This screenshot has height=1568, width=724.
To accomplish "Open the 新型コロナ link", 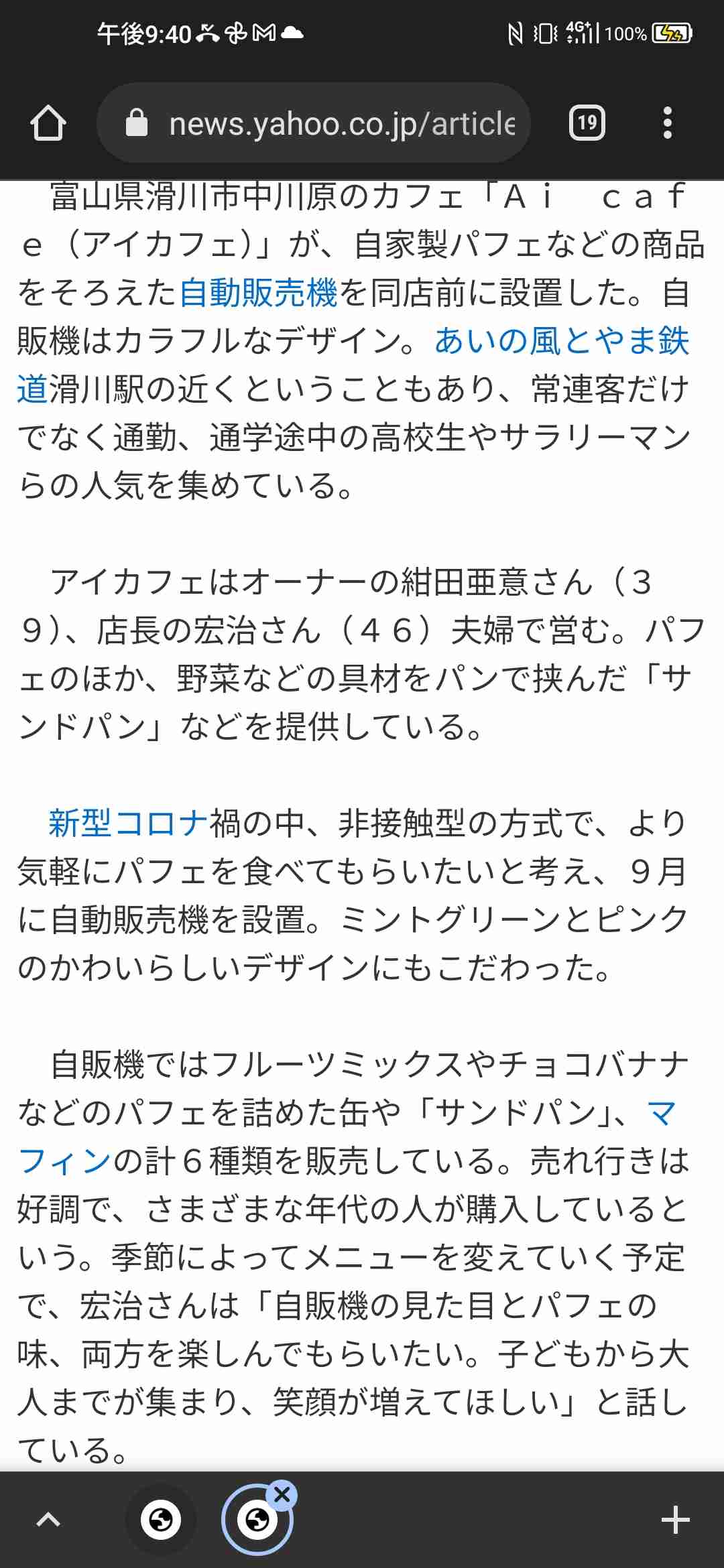I will [127, 824].
